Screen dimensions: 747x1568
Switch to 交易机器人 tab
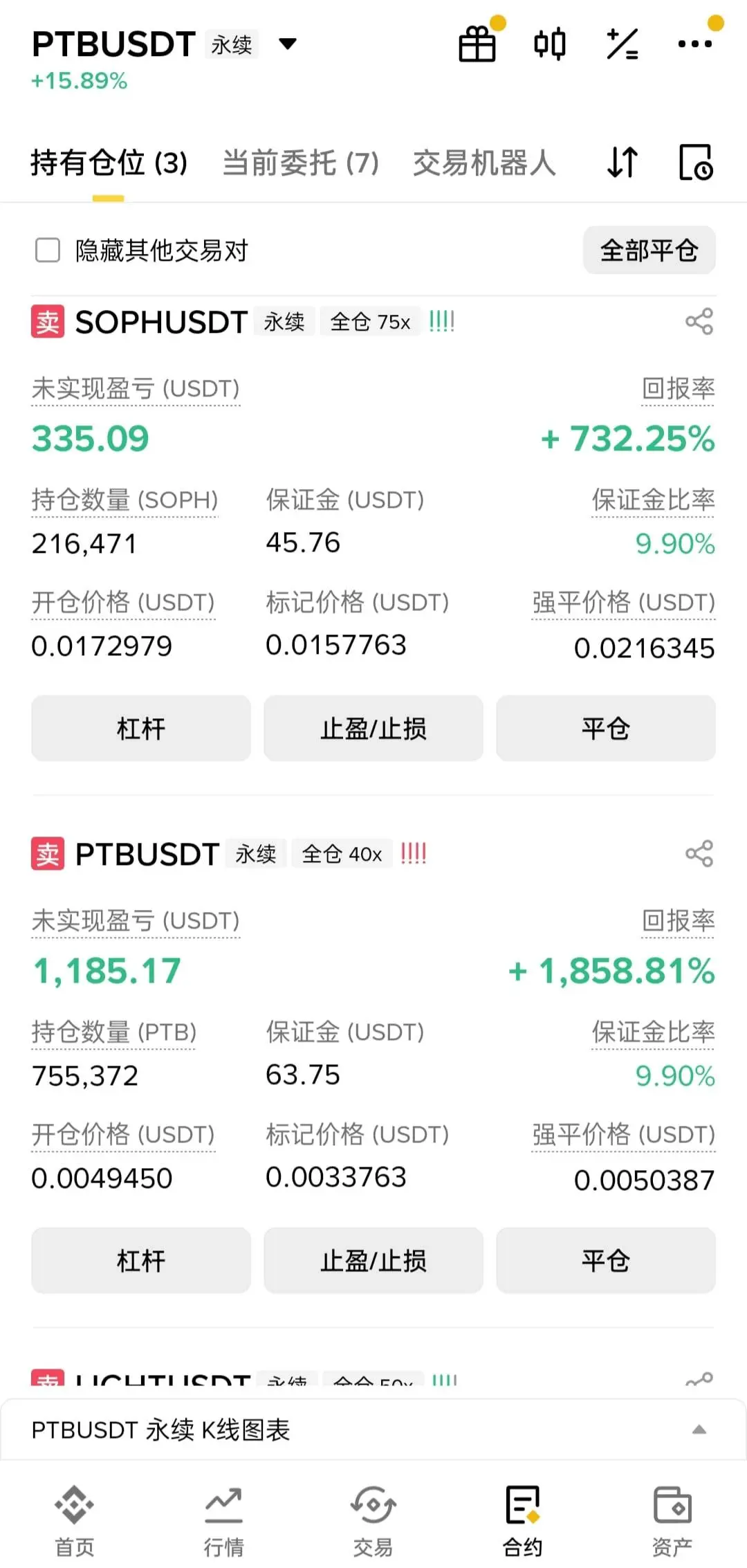(x=484, y=163)
